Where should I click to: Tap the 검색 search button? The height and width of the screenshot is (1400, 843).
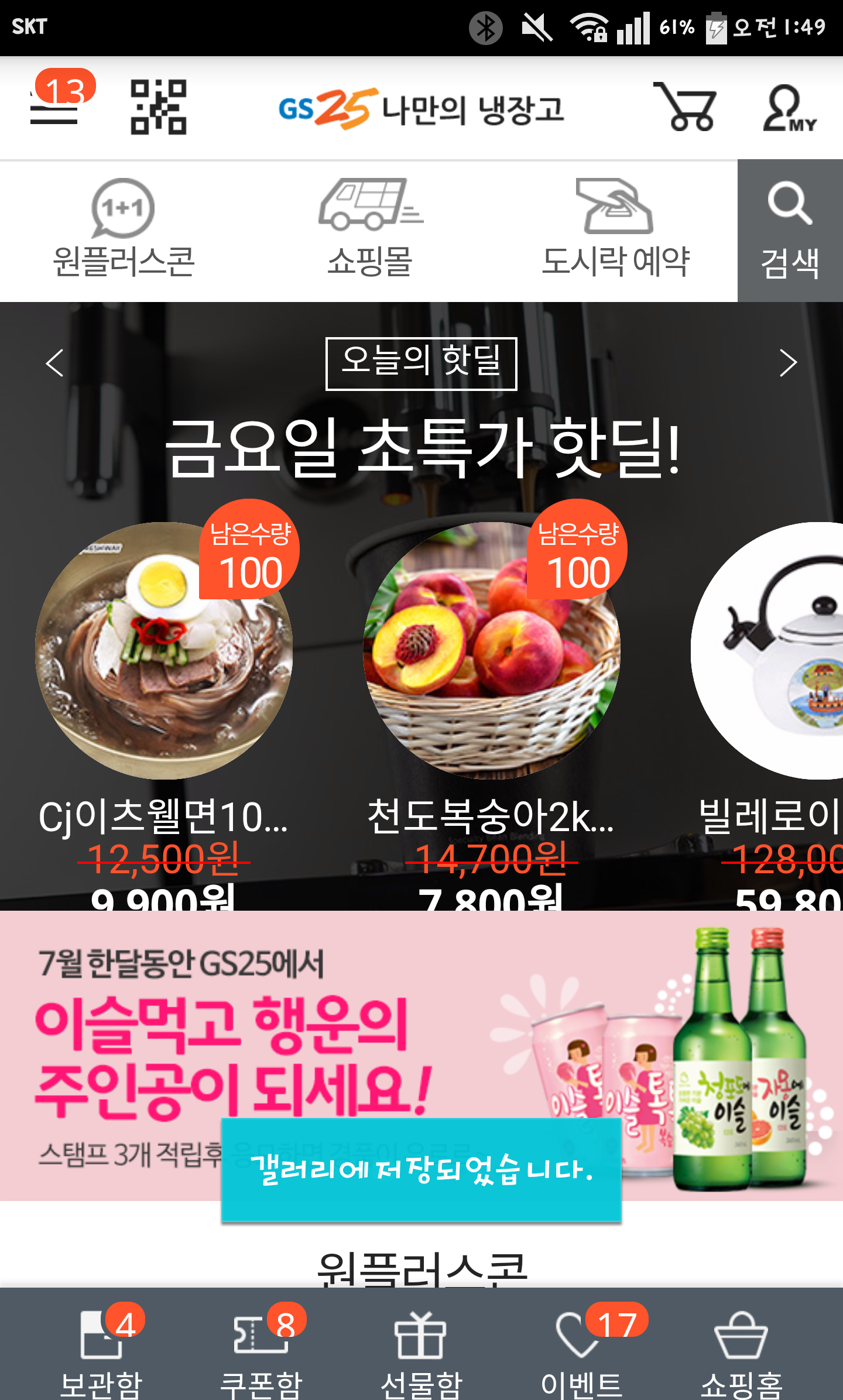pyautogui.click(x=790, y=231)
